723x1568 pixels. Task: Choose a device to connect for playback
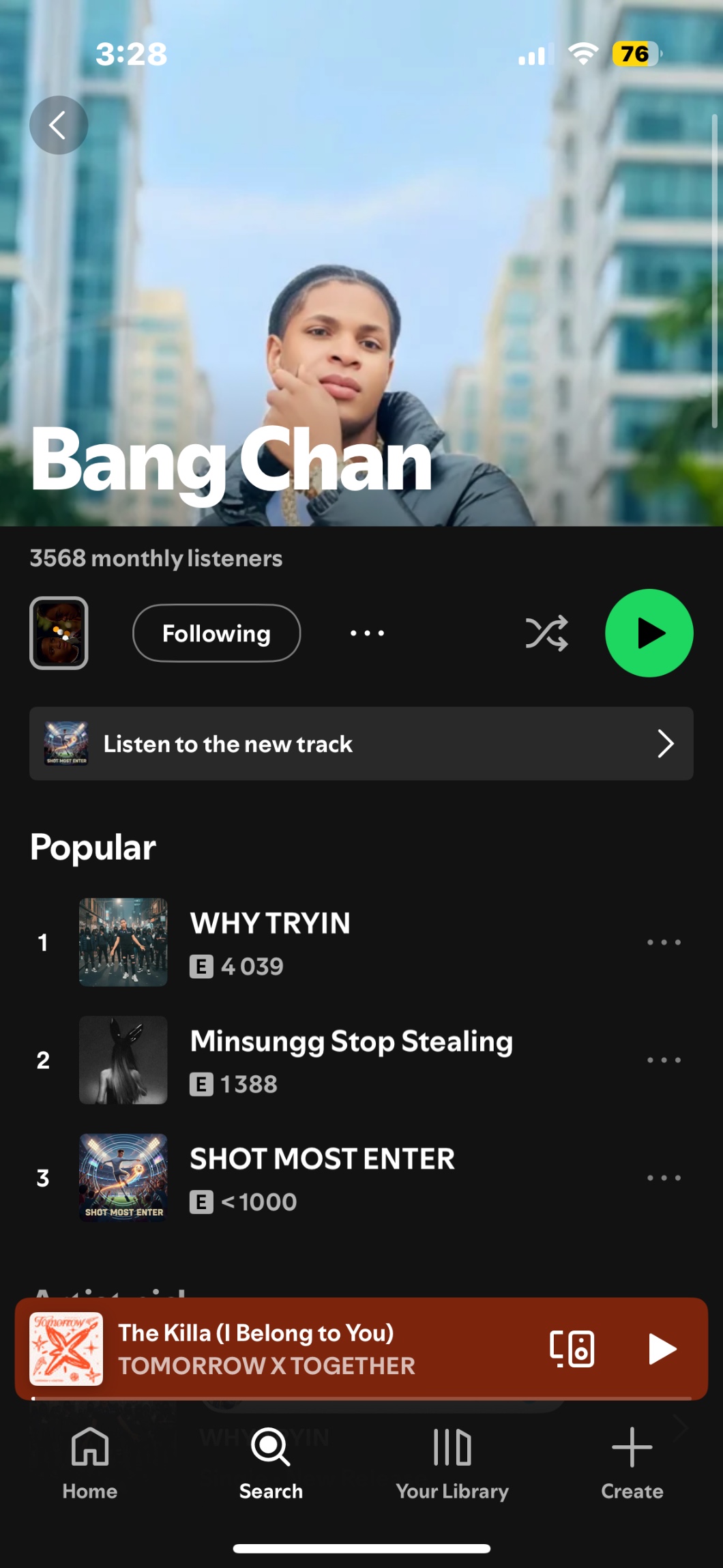pos(572,1349)
